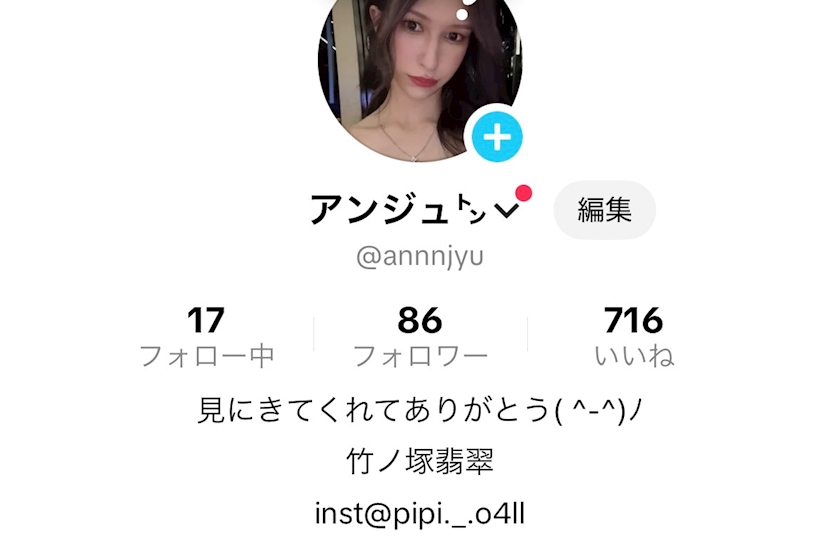View the フォロワー followers list
Screen dimensions: 840x550
(420, 336)
